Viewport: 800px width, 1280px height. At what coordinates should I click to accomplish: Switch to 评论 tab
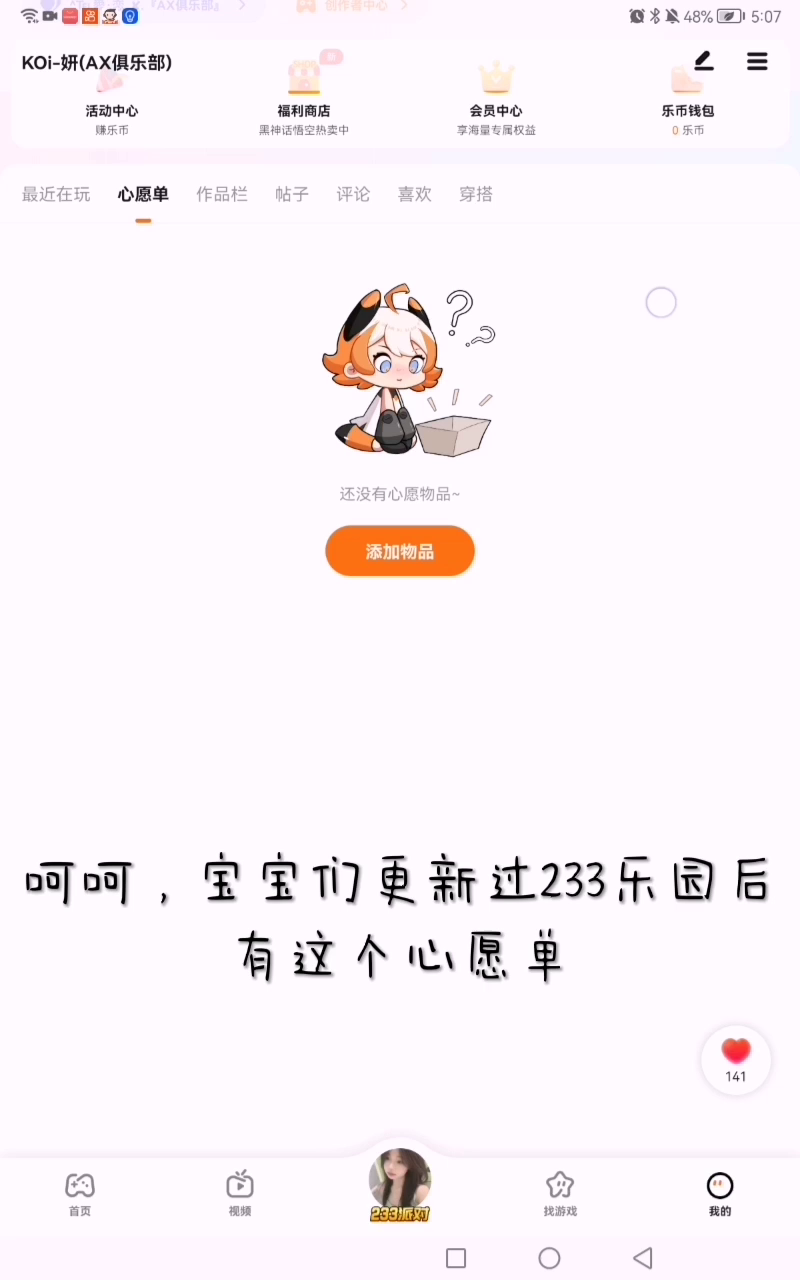point(353,194)
